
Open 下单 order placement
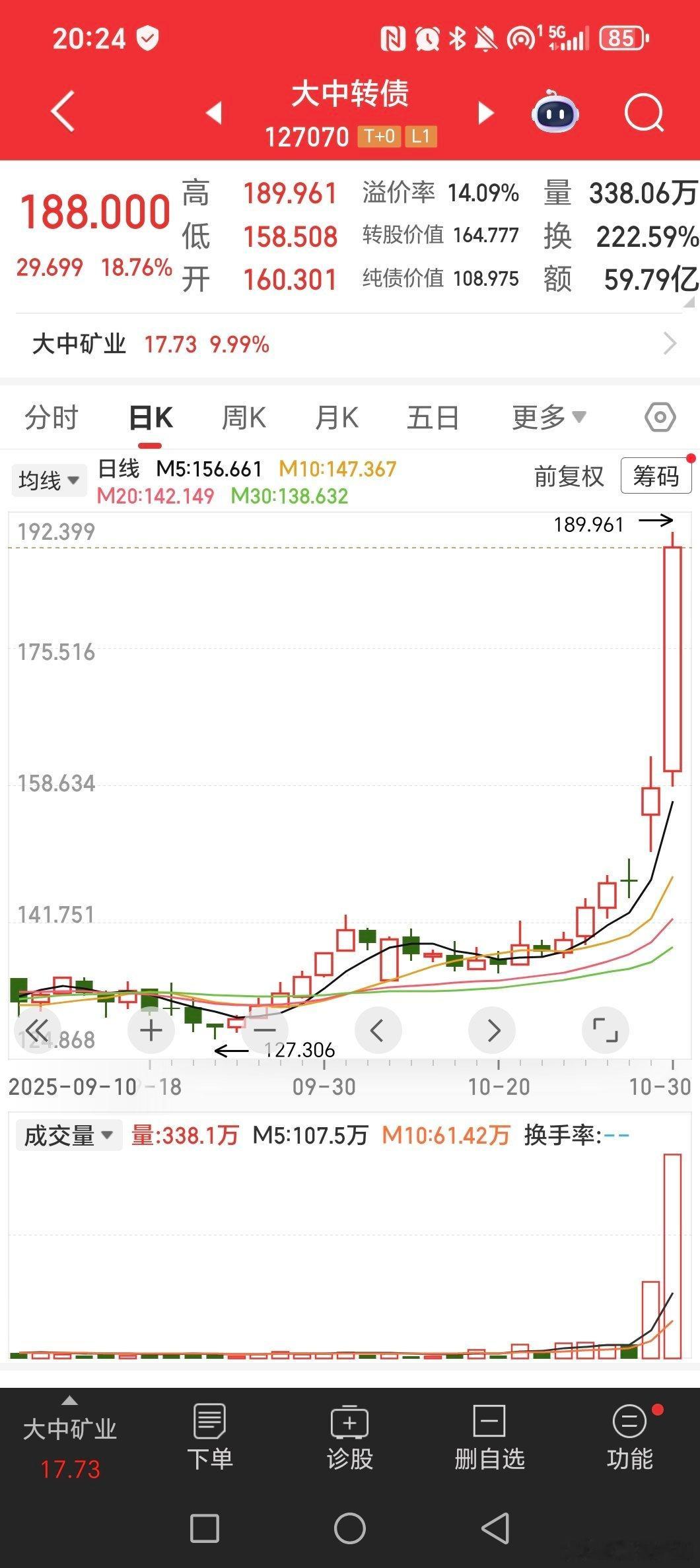tap(210, 1429)
